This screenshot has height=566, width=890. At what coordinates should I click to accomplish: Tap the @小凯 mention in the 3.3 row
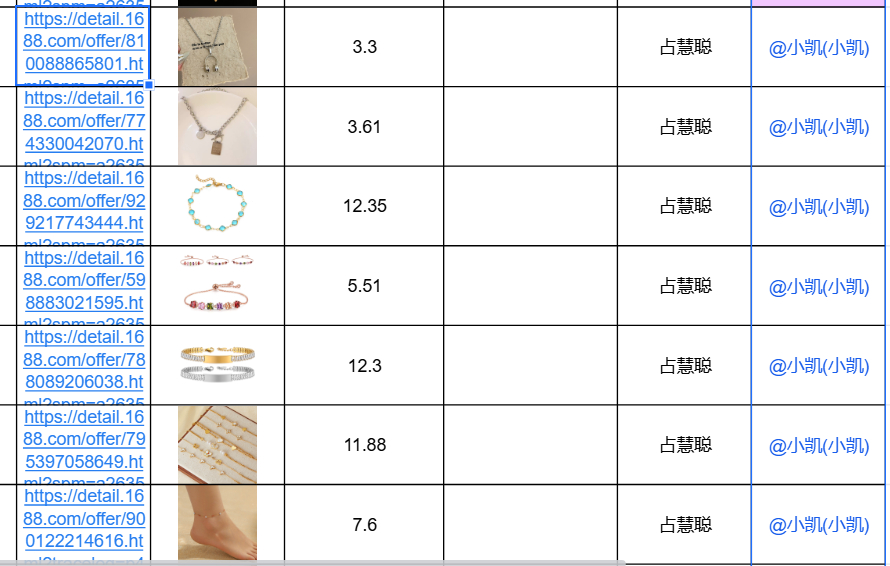pos(819,47)
